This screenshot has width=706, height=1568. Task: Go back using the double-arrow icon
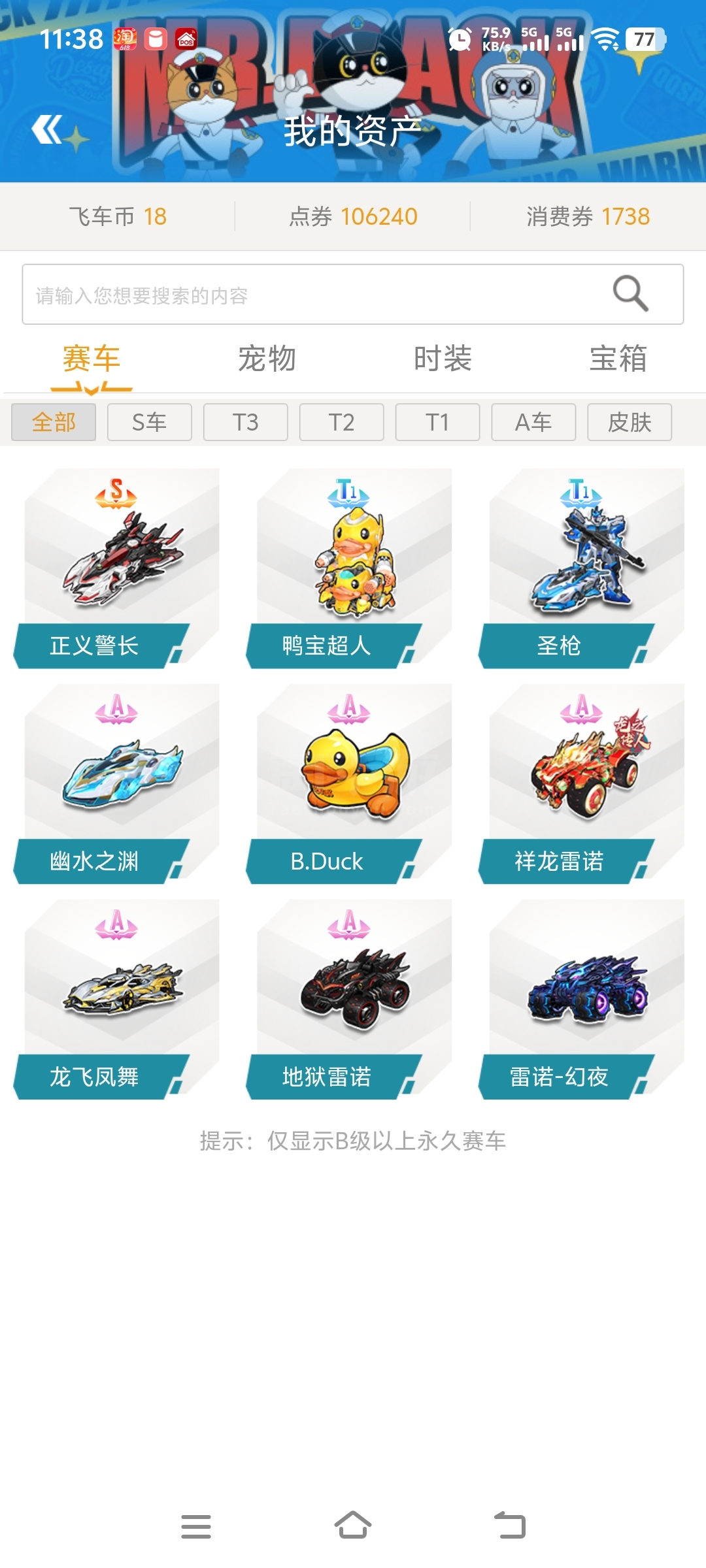click(48, 129)
